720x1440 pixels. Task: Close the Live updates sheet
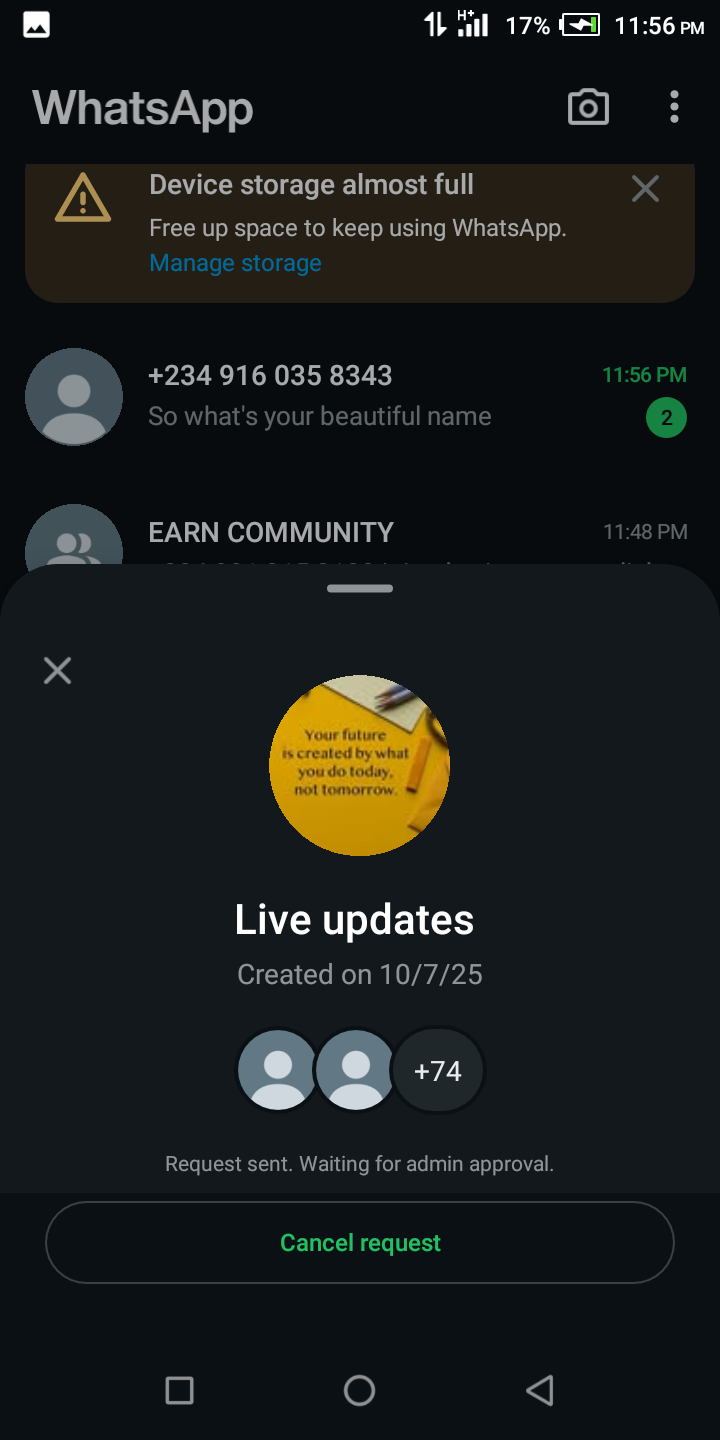pos(58,670)
